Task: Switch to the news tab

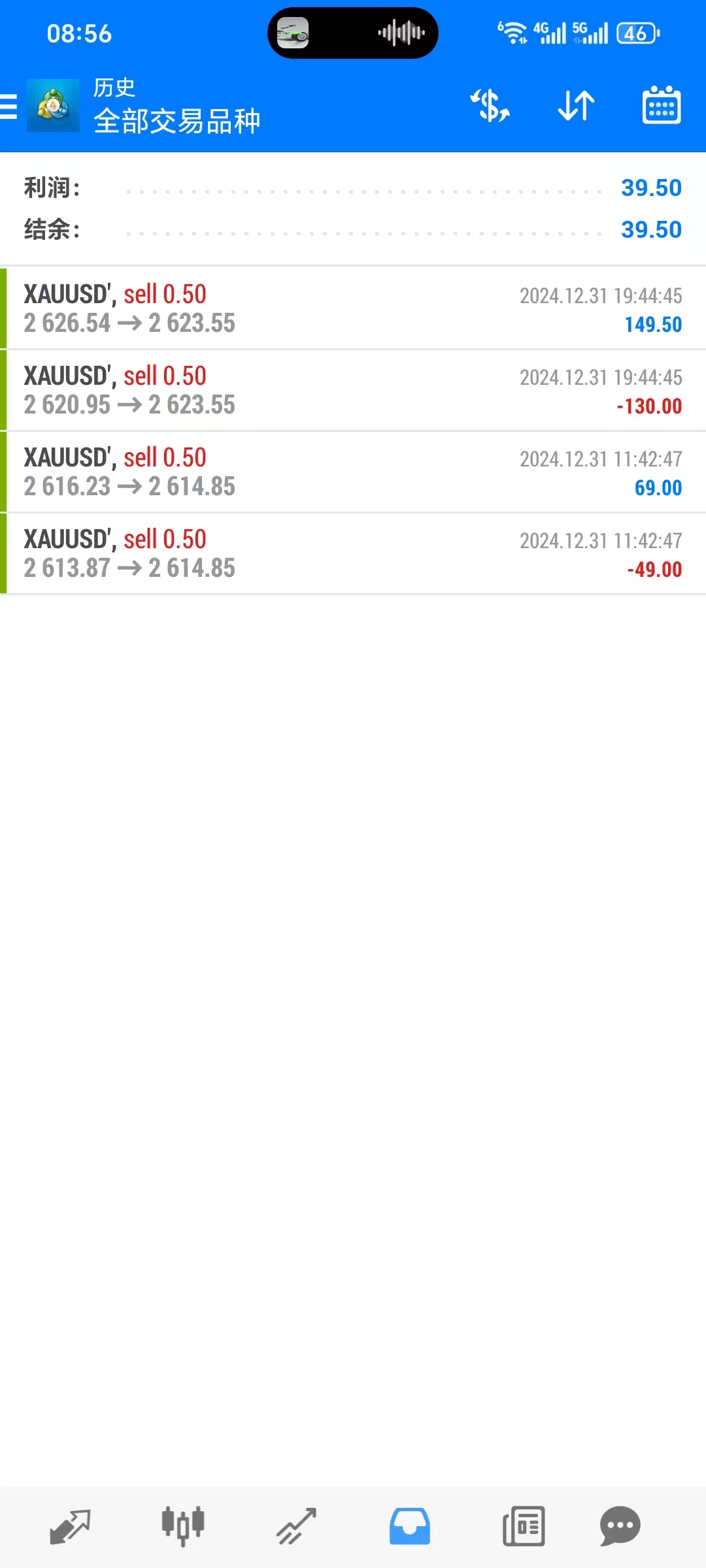Action: coord(523,1526)
